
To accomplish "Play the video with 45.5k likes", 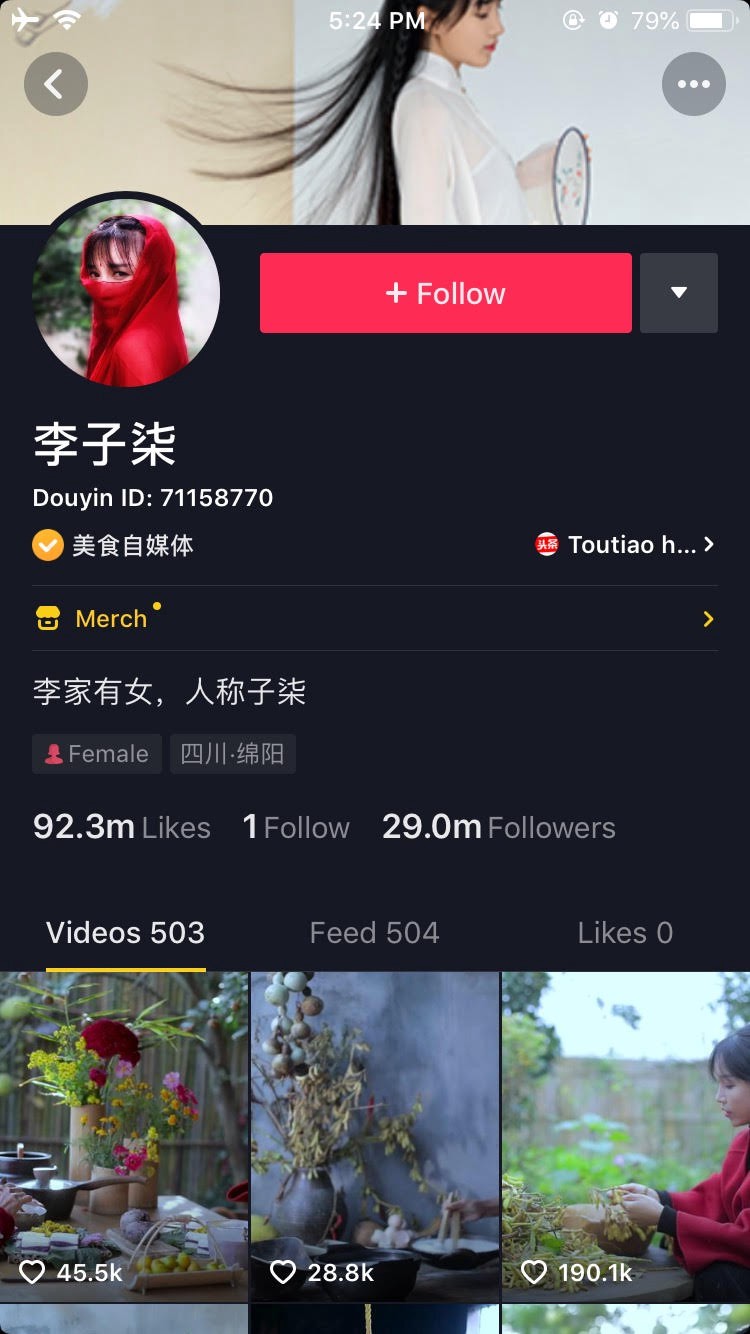I will [x=124, y=1136].
